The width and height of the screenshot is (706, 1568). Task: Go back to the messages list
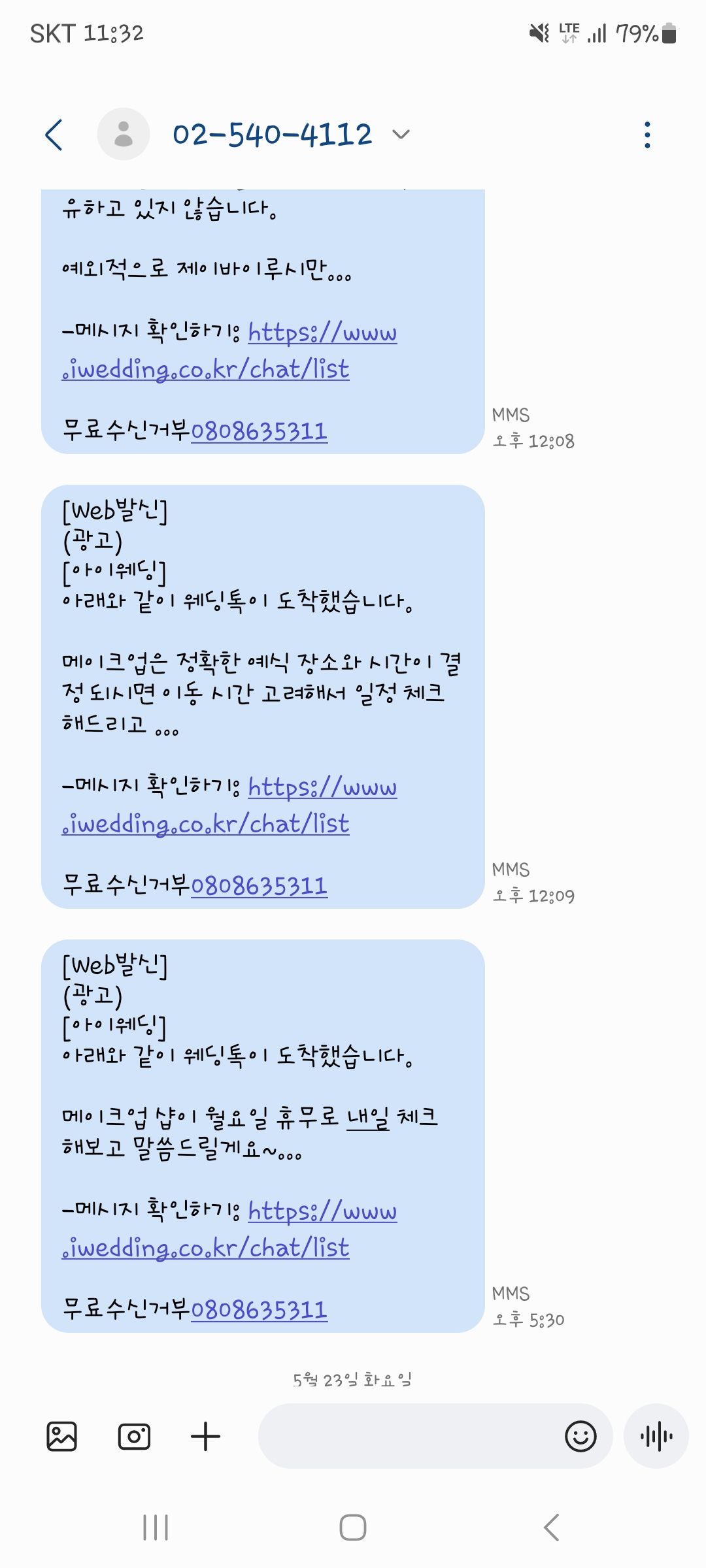(x=54, y=135)
